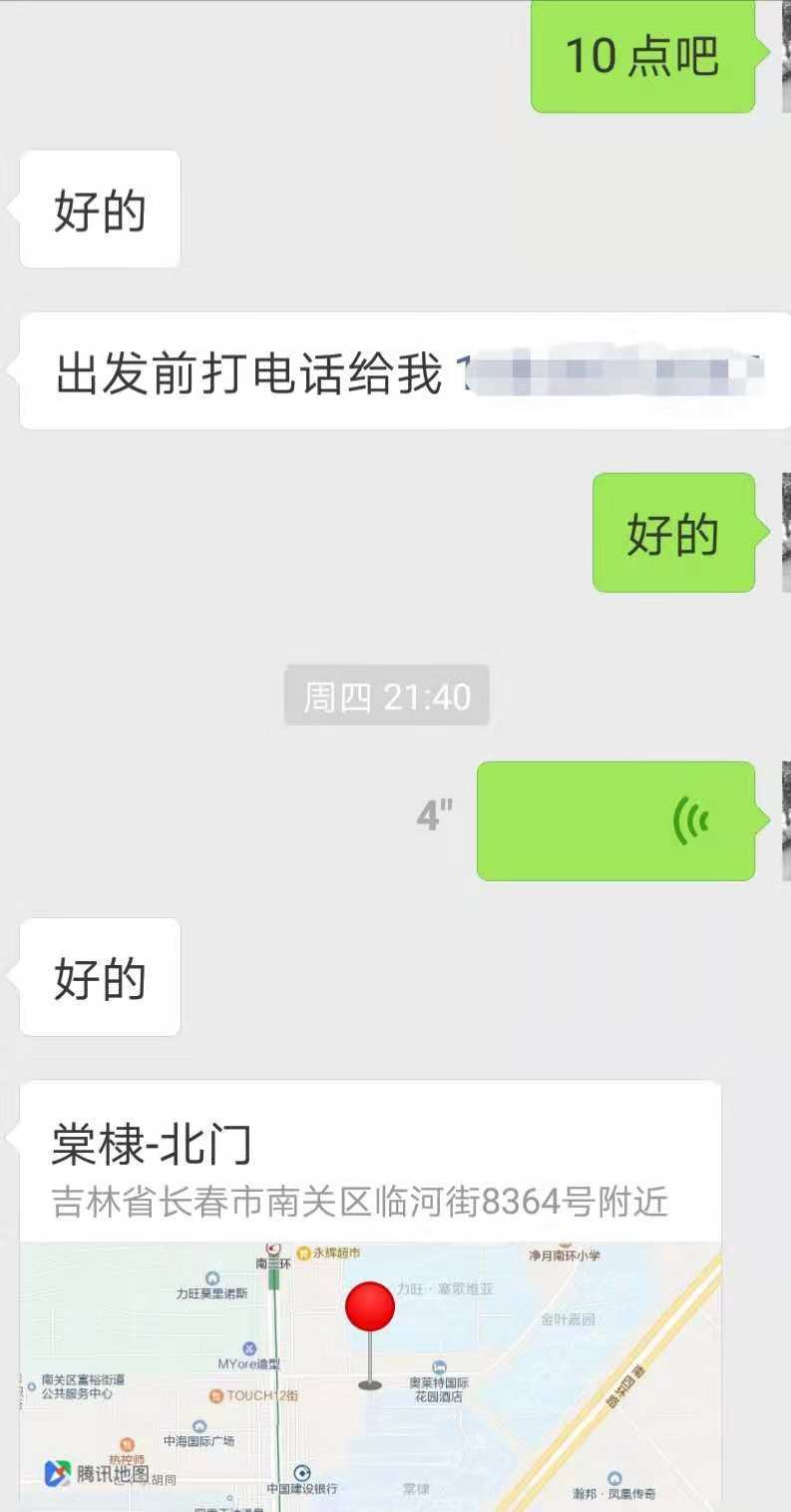791x1512 pixels.
Task: Play the 4-second voice message
Action: [615, 820]
